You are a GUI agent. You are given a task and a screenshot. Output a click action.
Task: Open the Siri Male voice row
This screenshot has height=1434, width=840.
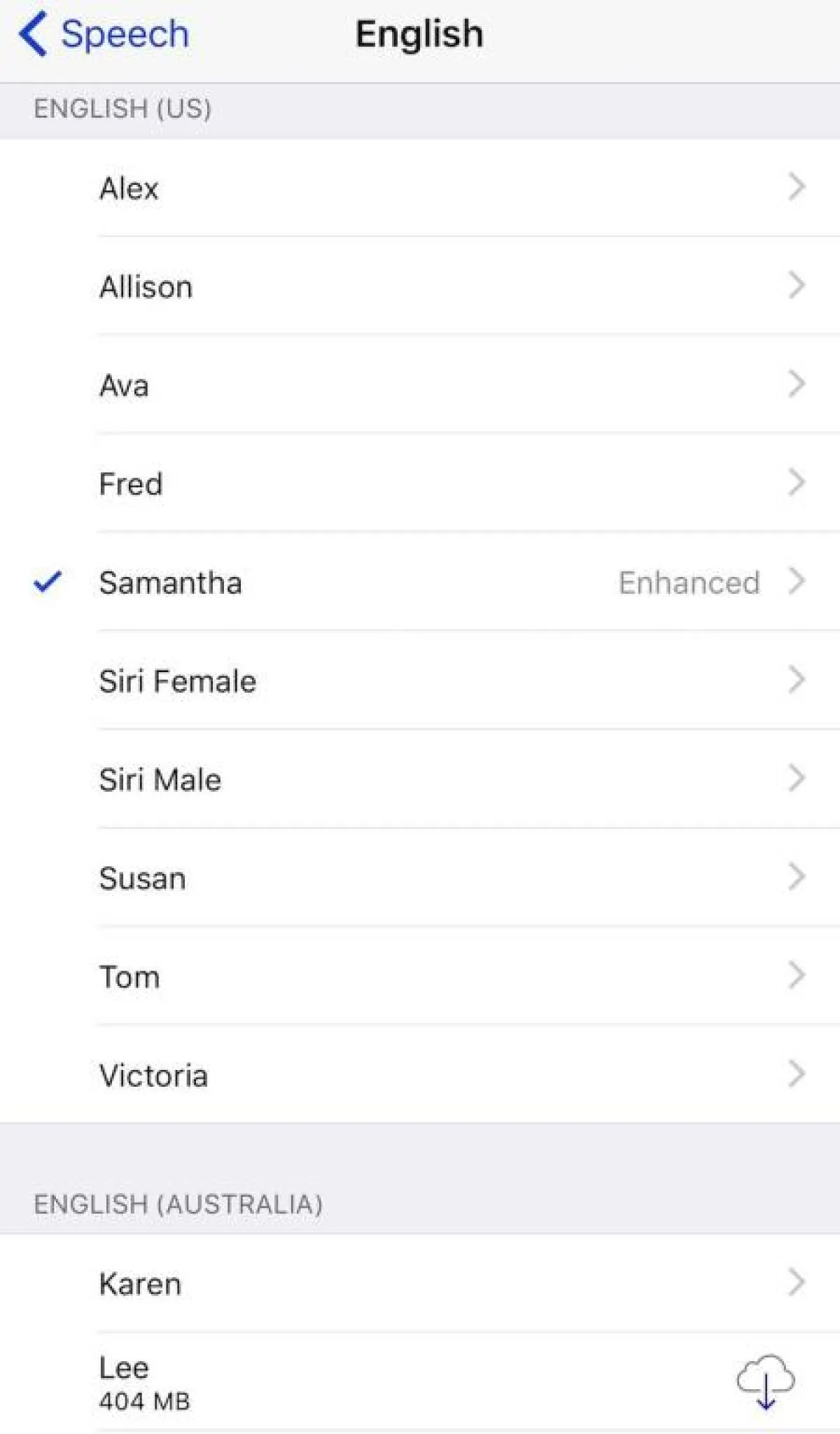(420, 779)
